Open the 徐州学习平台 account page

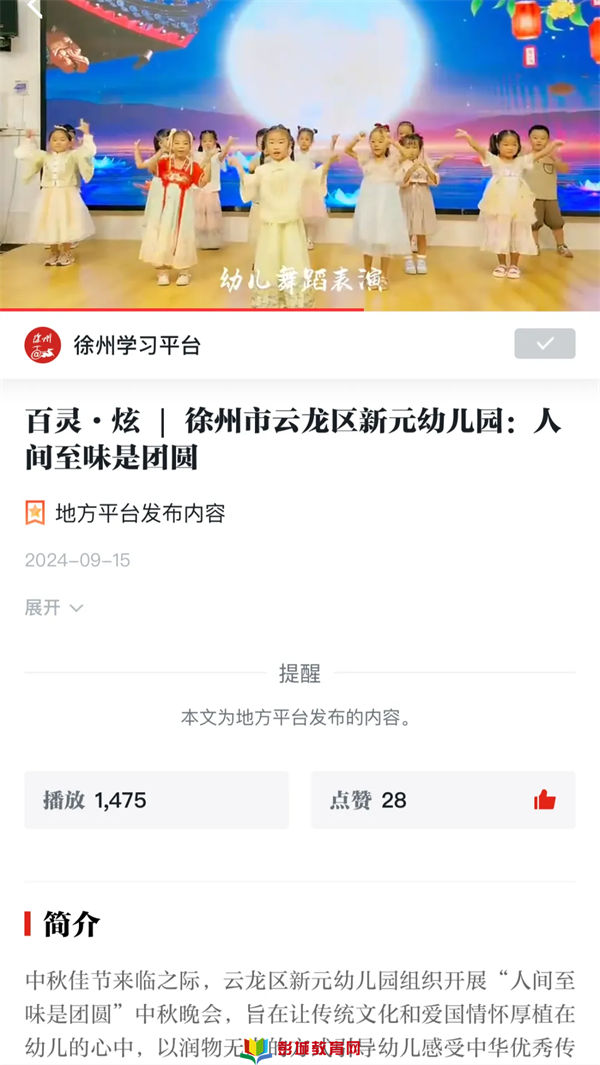tap(137, 345)
